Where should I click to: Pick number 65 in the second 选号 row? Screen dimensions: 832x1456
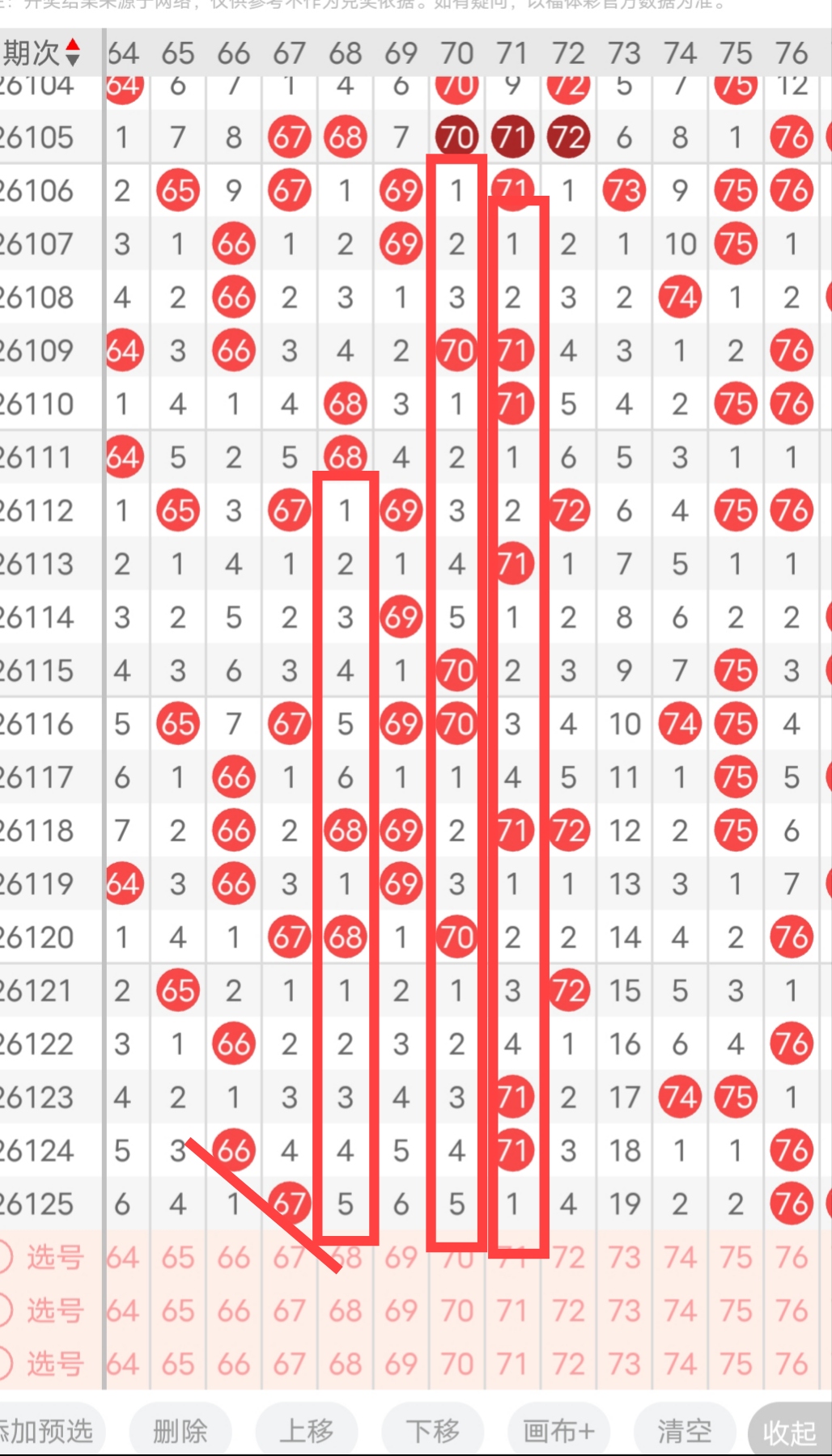pyautogui.click(x=178, y=1311)
